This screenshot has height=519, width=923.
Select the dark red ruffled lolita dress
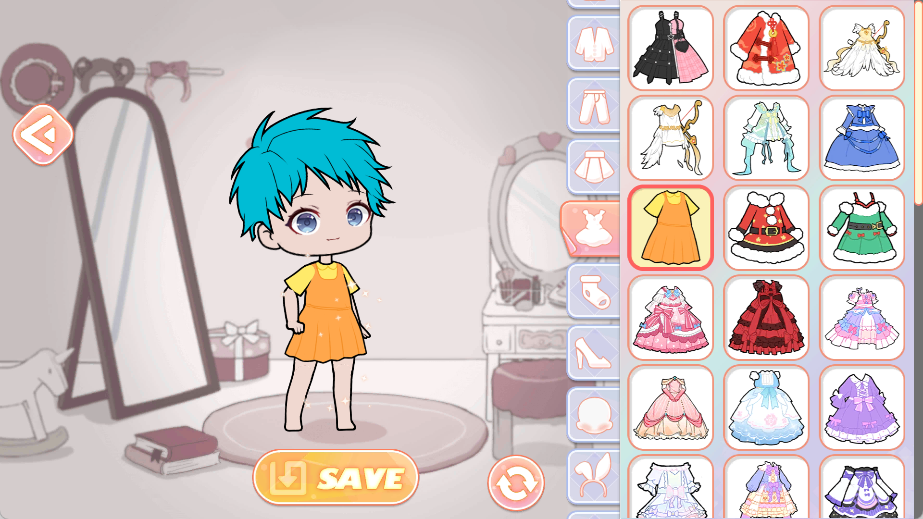tap(766, 318)
